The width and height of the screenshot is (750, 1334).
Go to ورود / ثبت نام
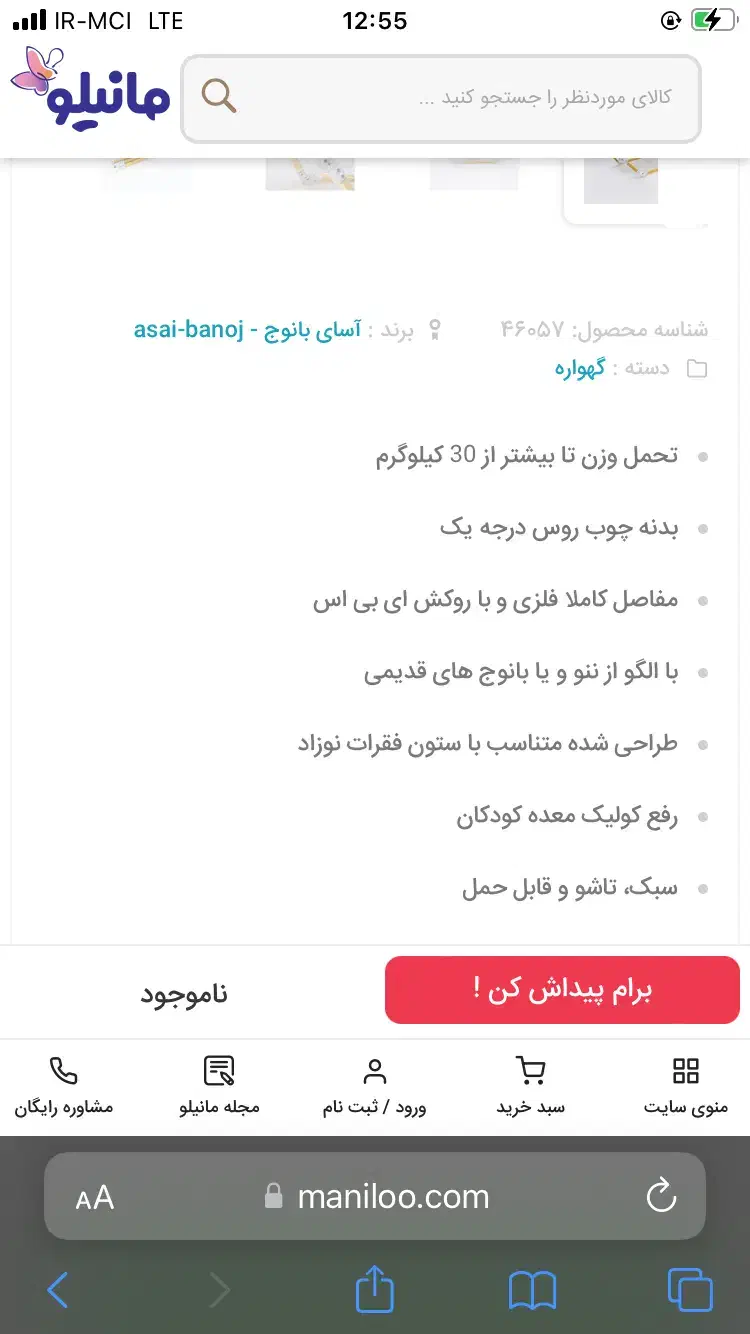pyautogui.click(x=374, y=1086)
